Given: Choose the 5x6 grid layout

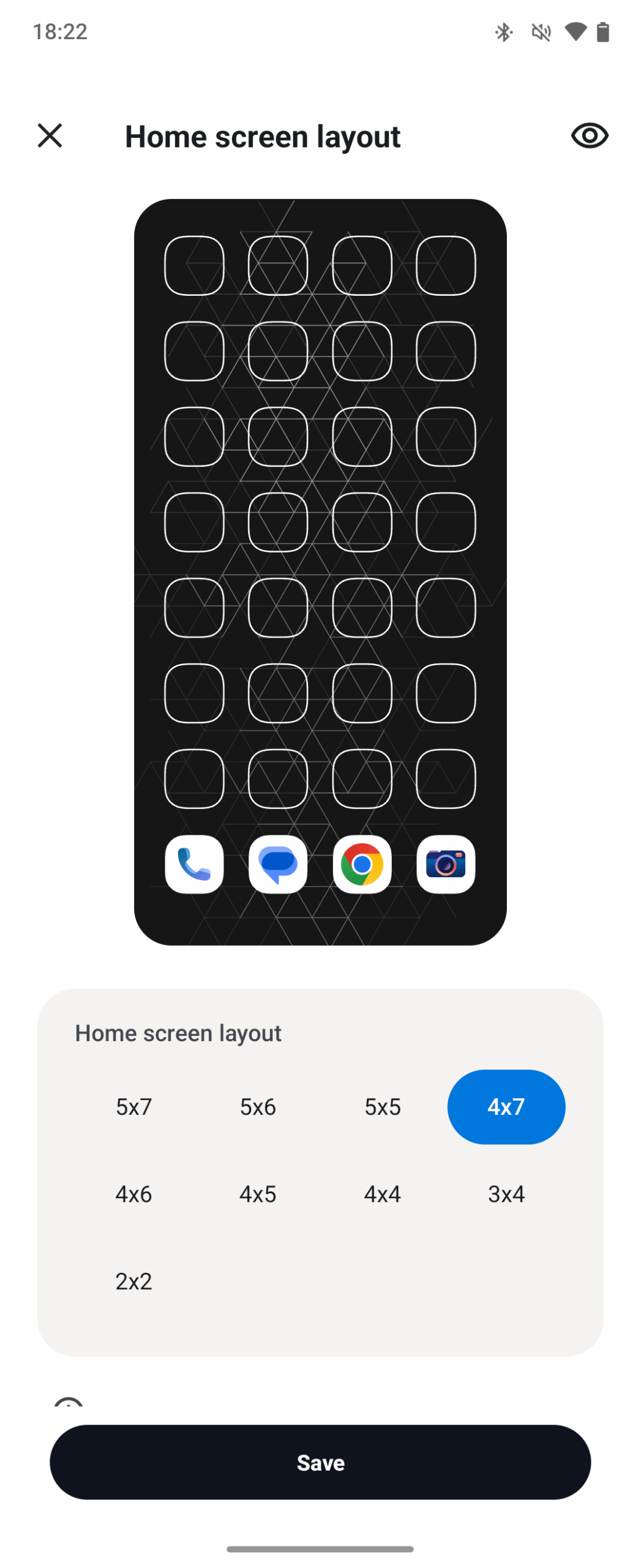Looking at the screenshot, I should pos(258,1106).
